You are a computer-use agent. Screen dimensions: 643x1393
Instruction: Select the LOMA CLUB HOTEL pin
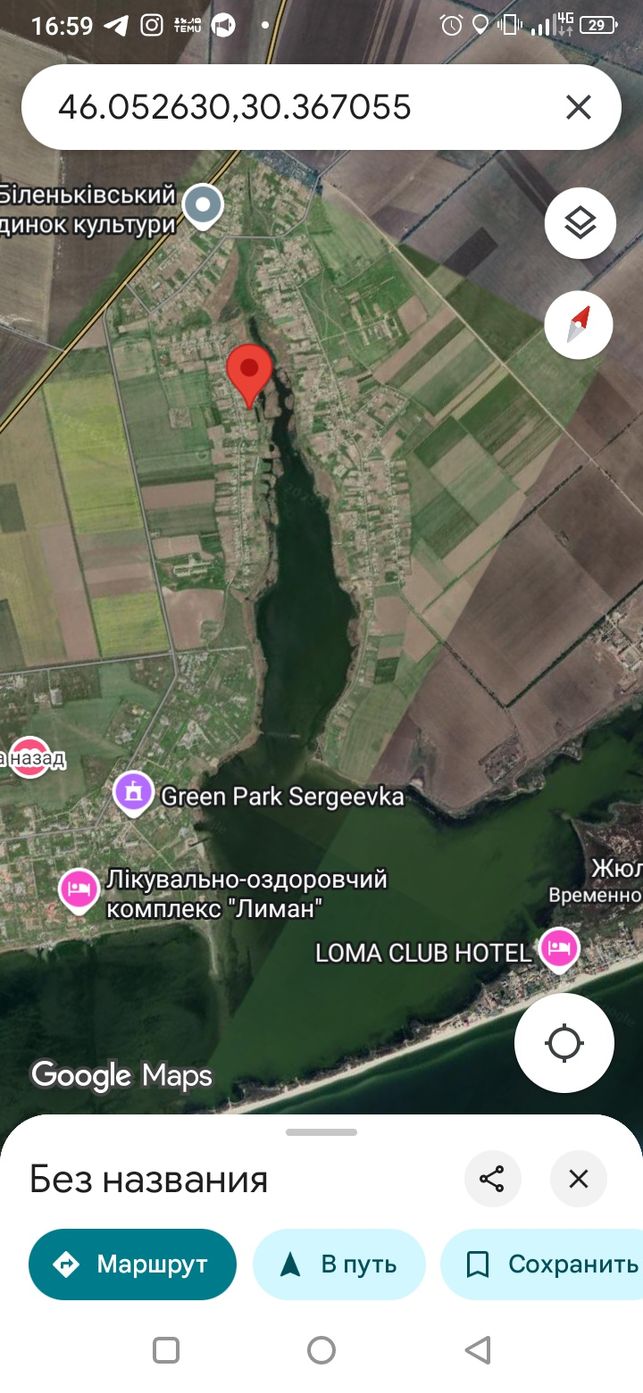pyautogui.click(x=559, y=950)
